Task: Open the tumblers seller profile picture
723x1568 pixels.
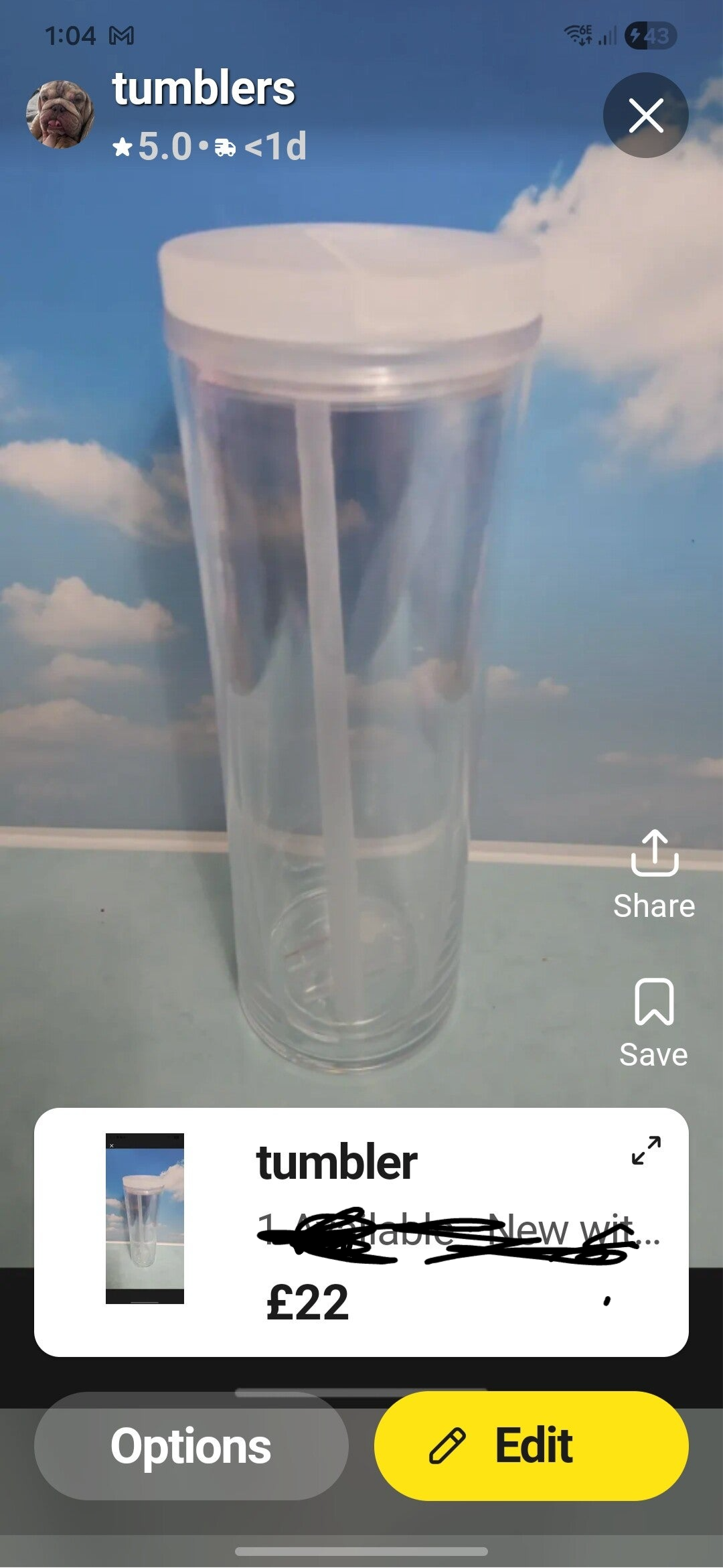Action: click(60, 115)
